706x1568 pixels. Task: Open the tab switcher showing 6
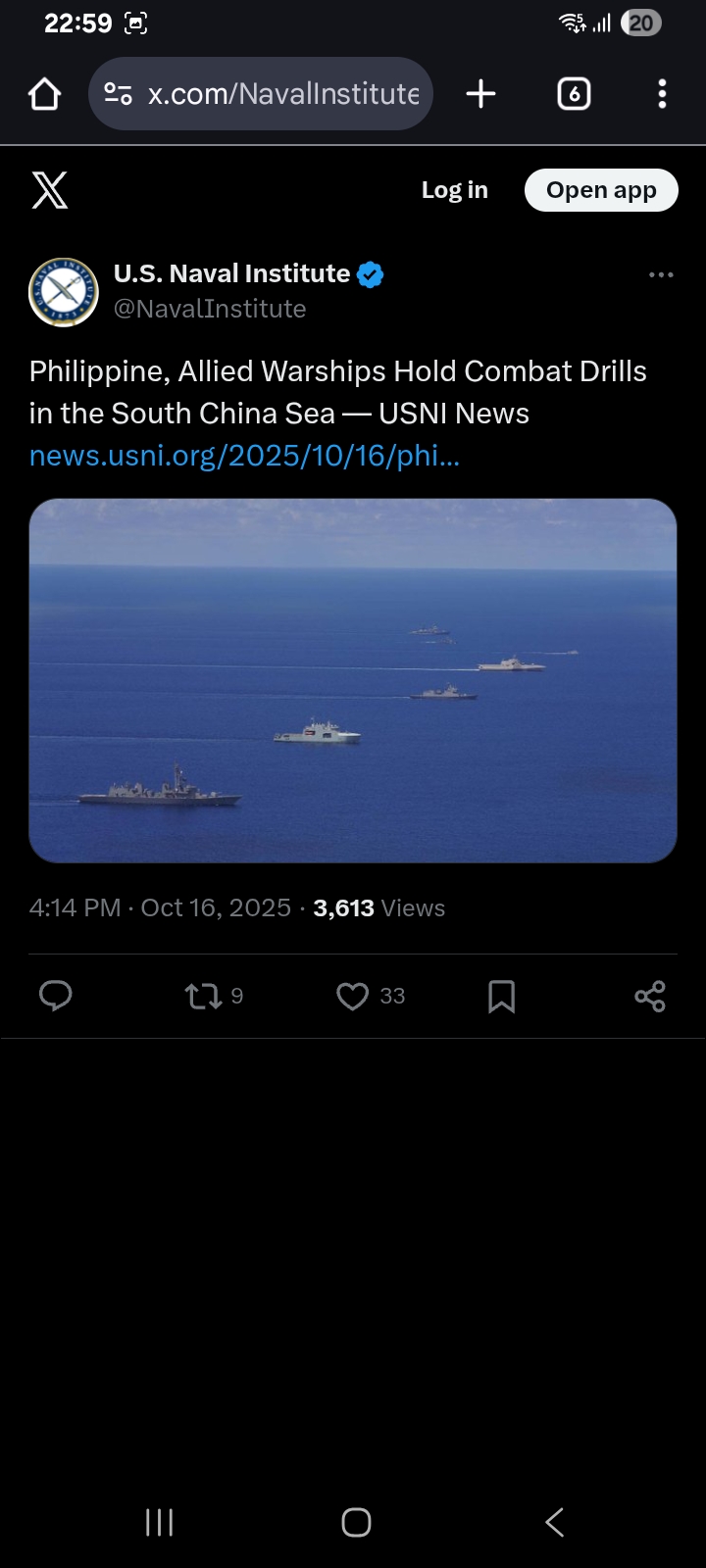[574, 94]
